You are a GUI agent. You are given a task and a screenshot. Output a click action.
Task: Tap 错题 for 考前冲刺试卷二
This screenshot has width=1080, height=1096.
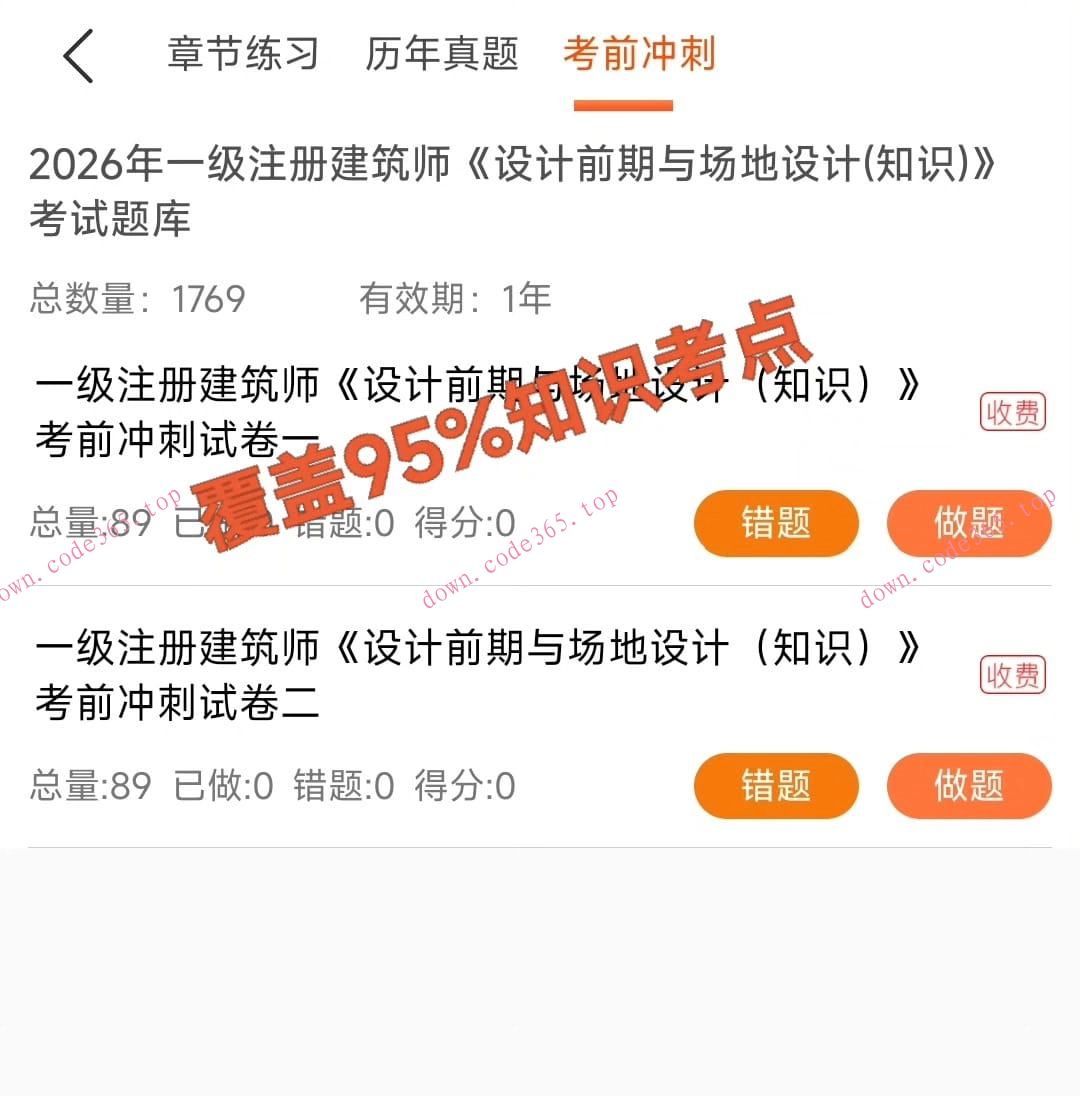[776, 787]
